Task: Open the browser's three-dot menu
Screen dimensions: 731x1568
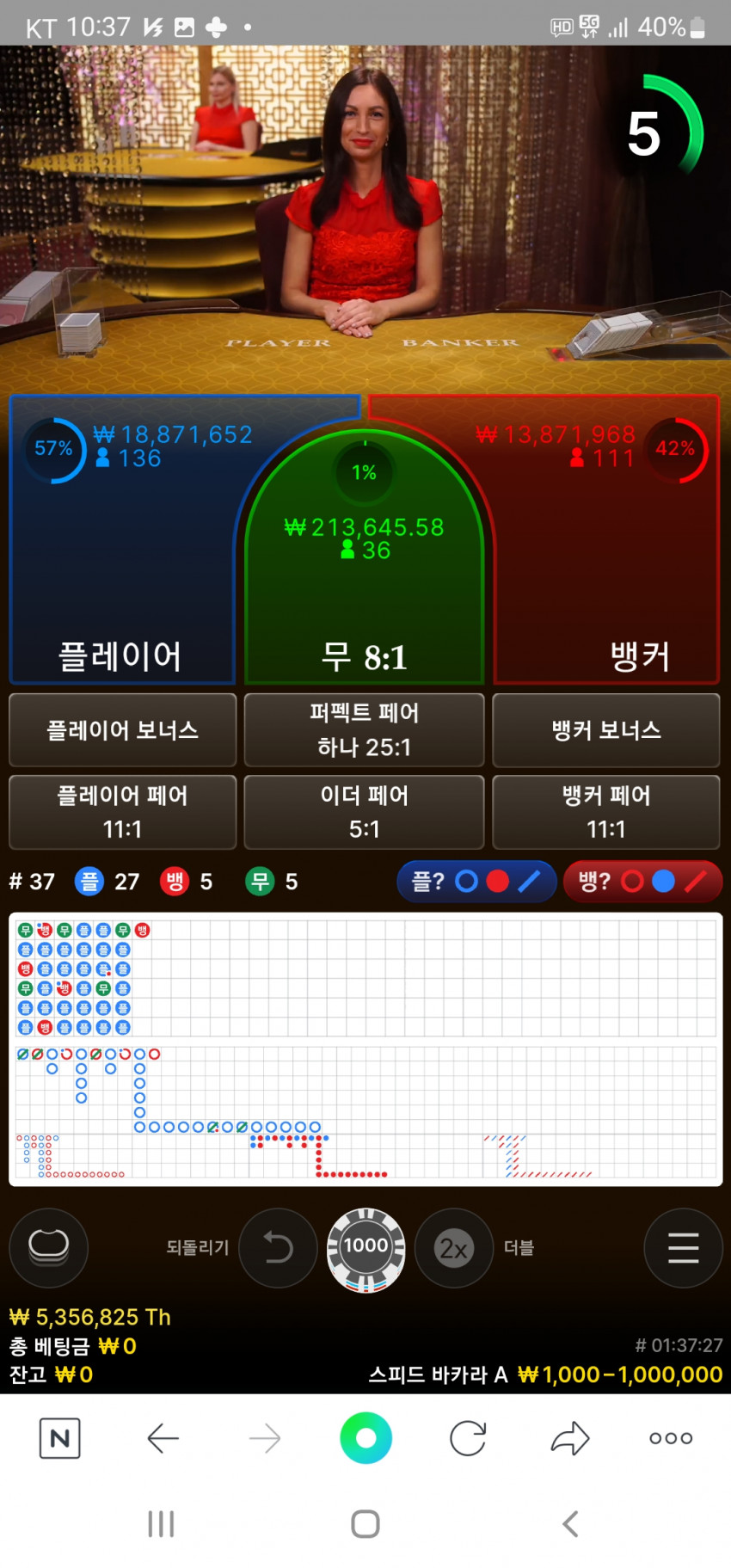Action: tap(671, 1438)
